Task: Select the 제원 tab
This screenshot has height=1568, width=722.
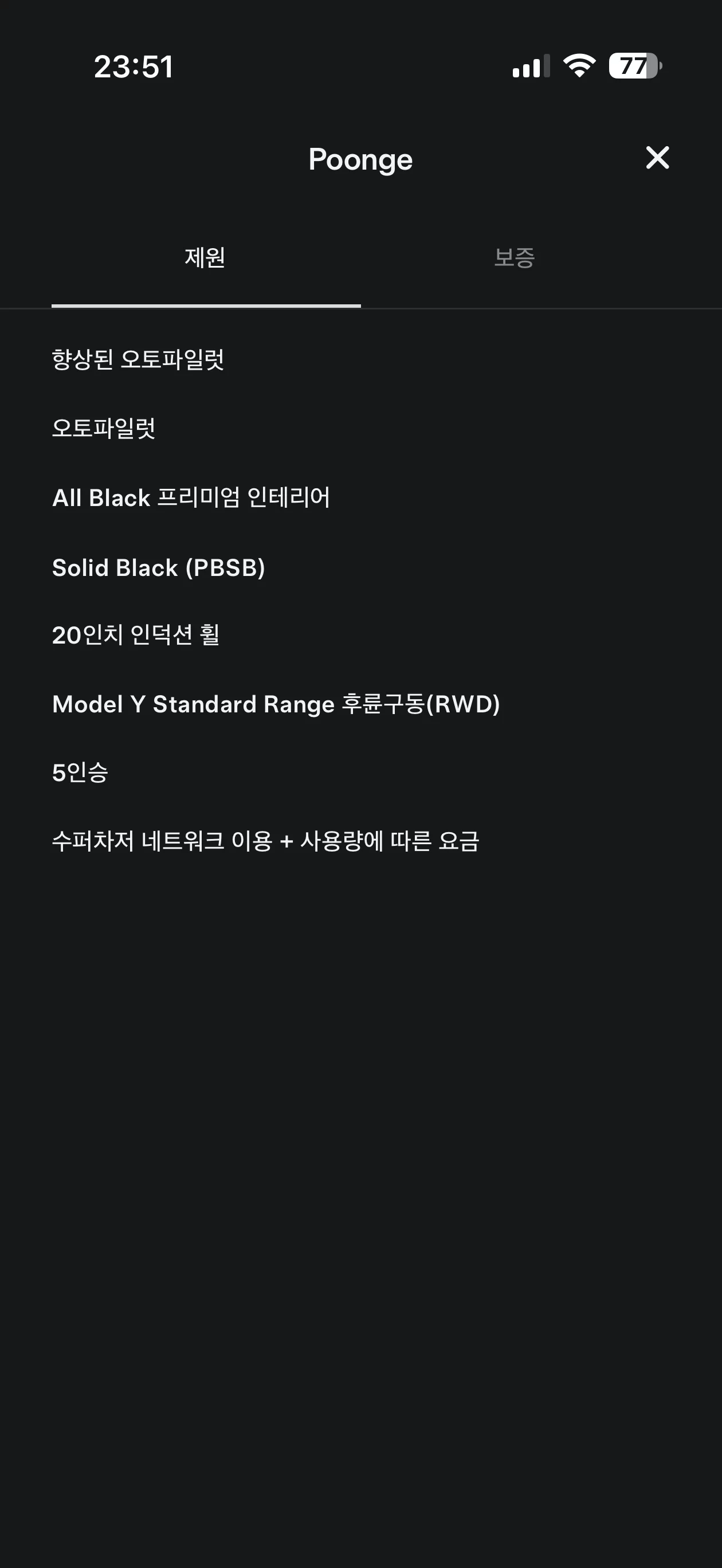Action: (x=205, y=257)
